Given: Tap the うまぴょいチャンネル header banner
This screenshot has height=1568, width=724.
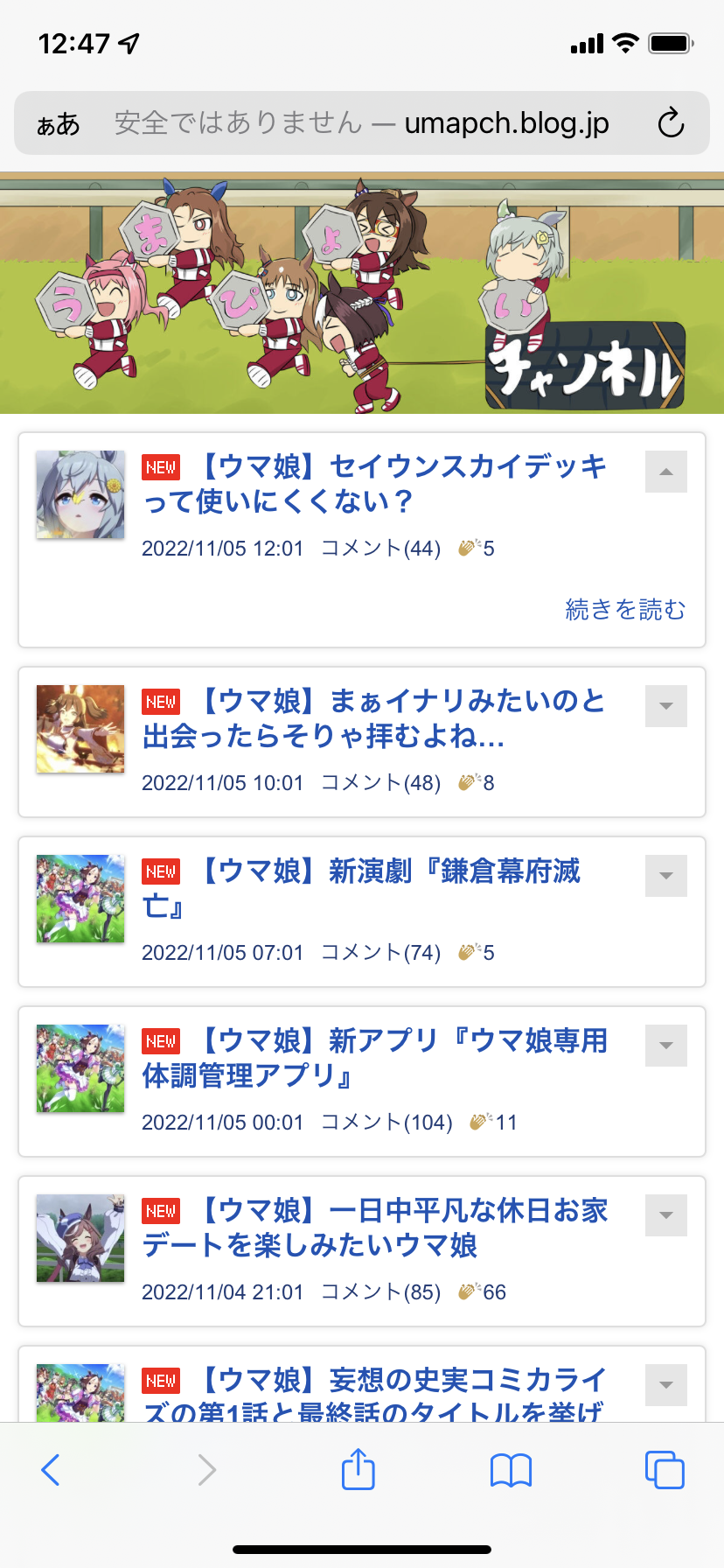Looking at the screenshot, I should pyautogui.click(x=362, y=293).
